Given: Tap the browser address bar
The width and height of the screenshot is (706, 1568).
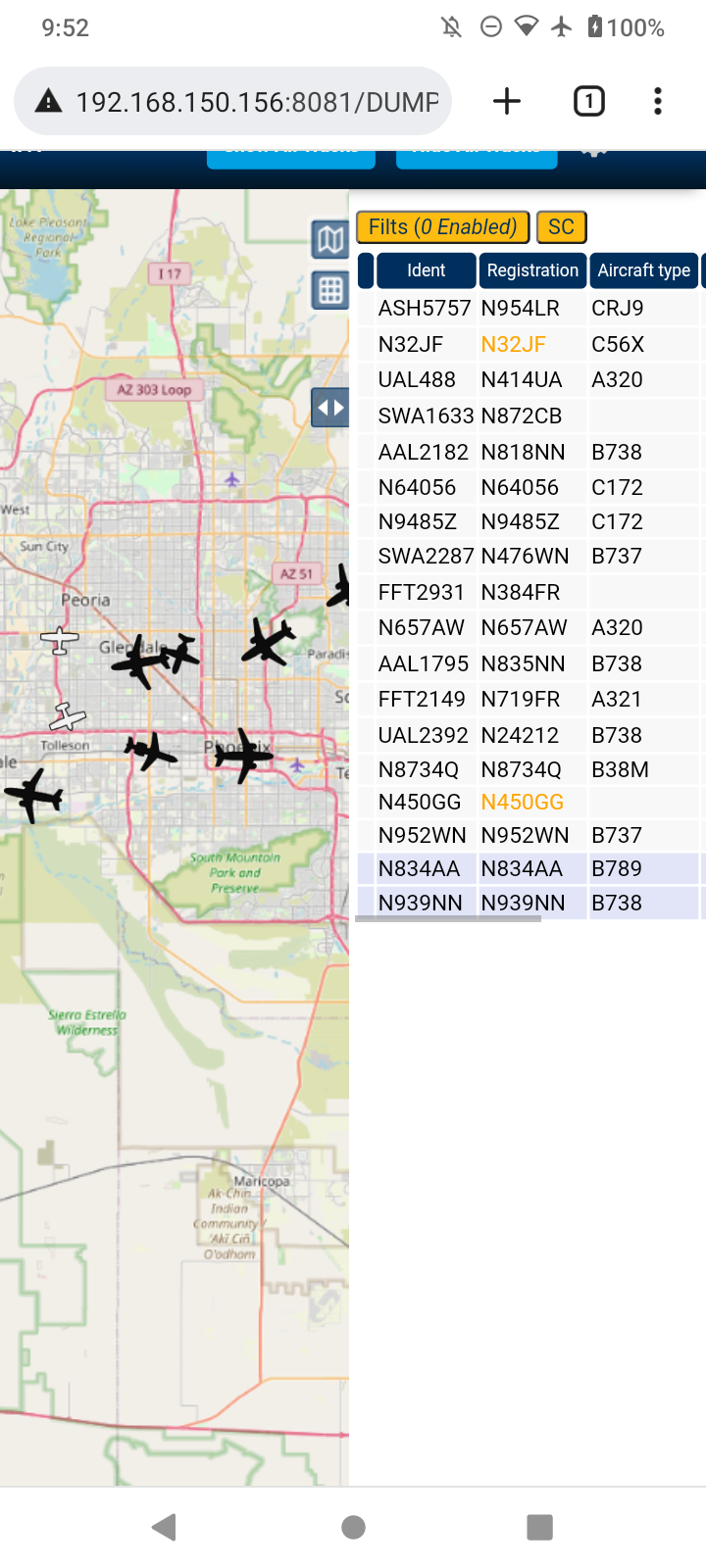Looking at the screenshot, I should pyautogui.click(x=233, y=101).
